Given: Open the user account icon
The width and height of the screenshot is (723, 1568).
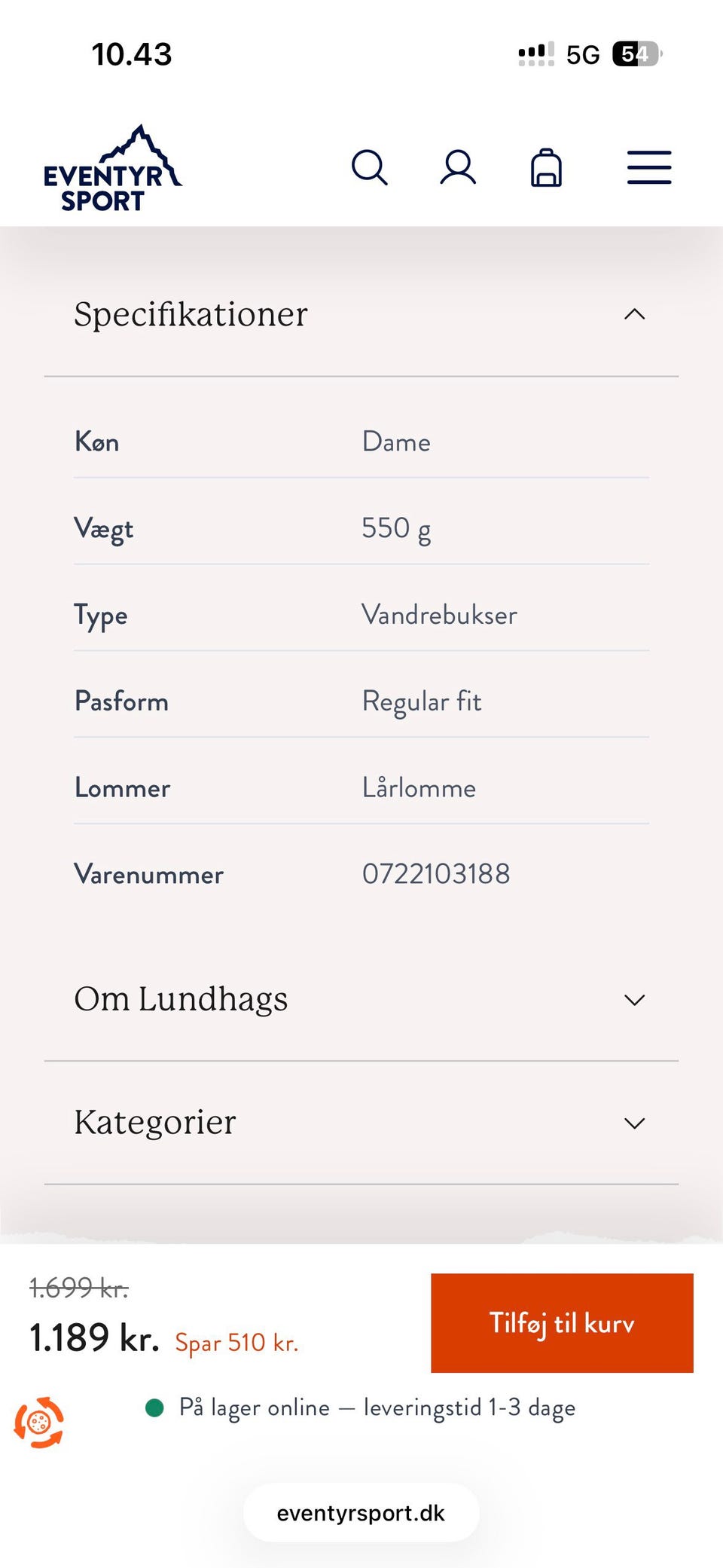Looking at the screenshot, I should point(458,167).
